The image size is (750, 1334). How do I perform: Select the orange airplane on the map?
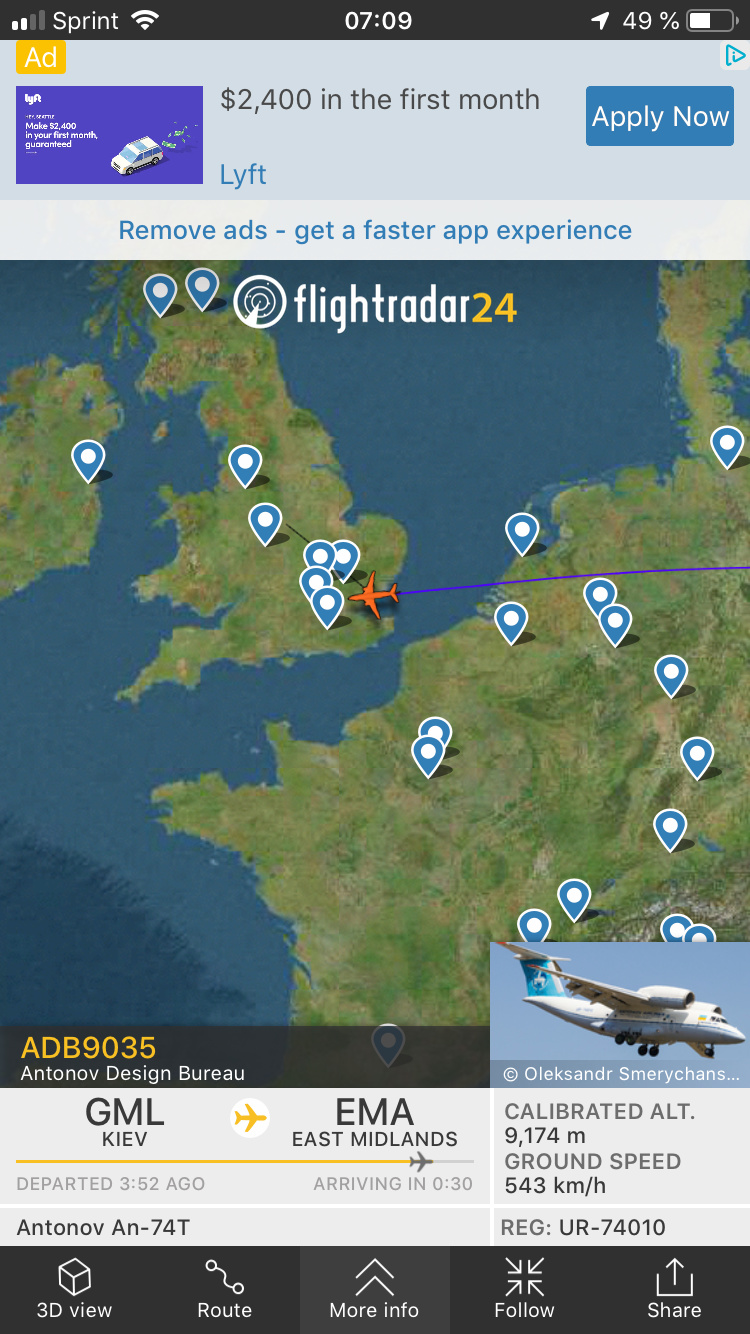[x=373, y=594]
